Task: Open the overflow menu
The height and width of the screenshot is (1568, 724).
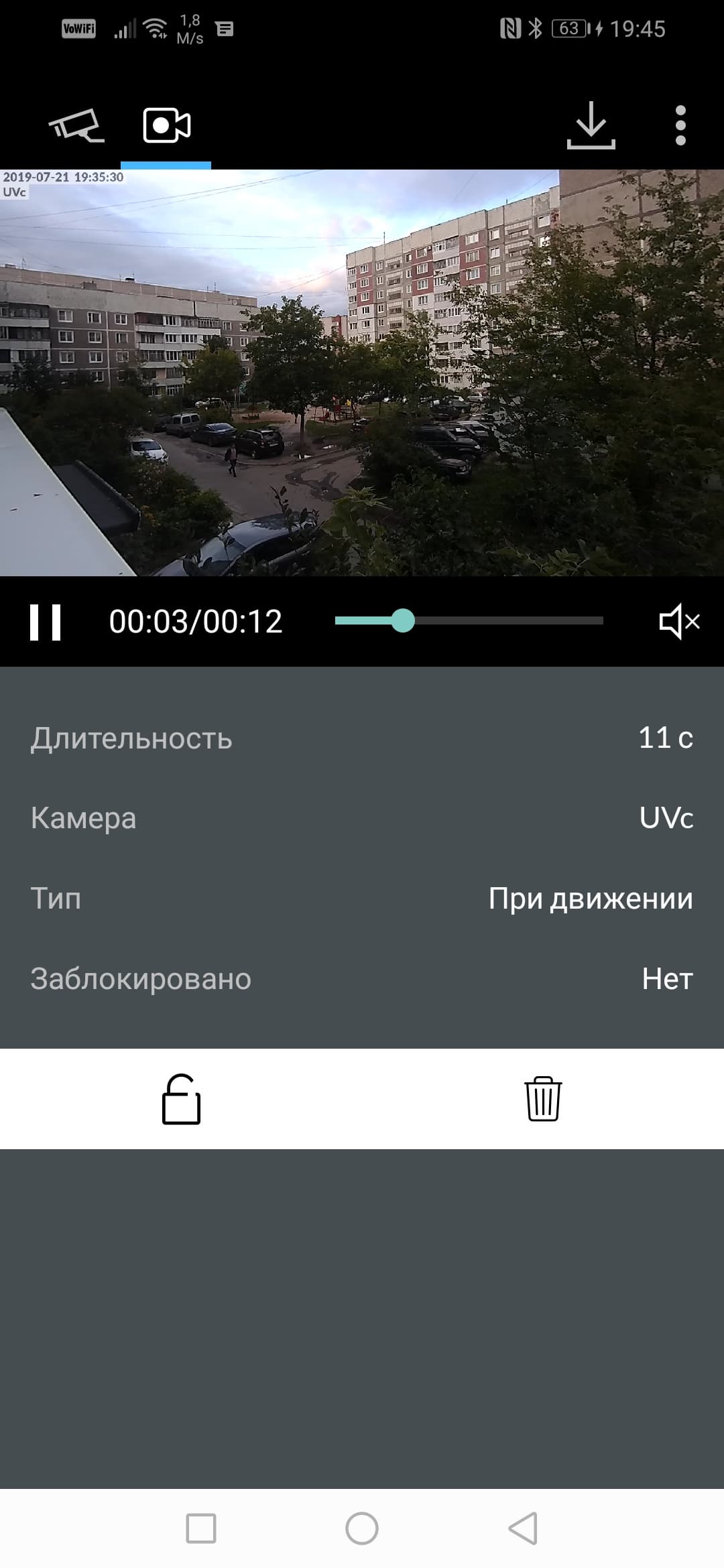Action: [680, 125]
